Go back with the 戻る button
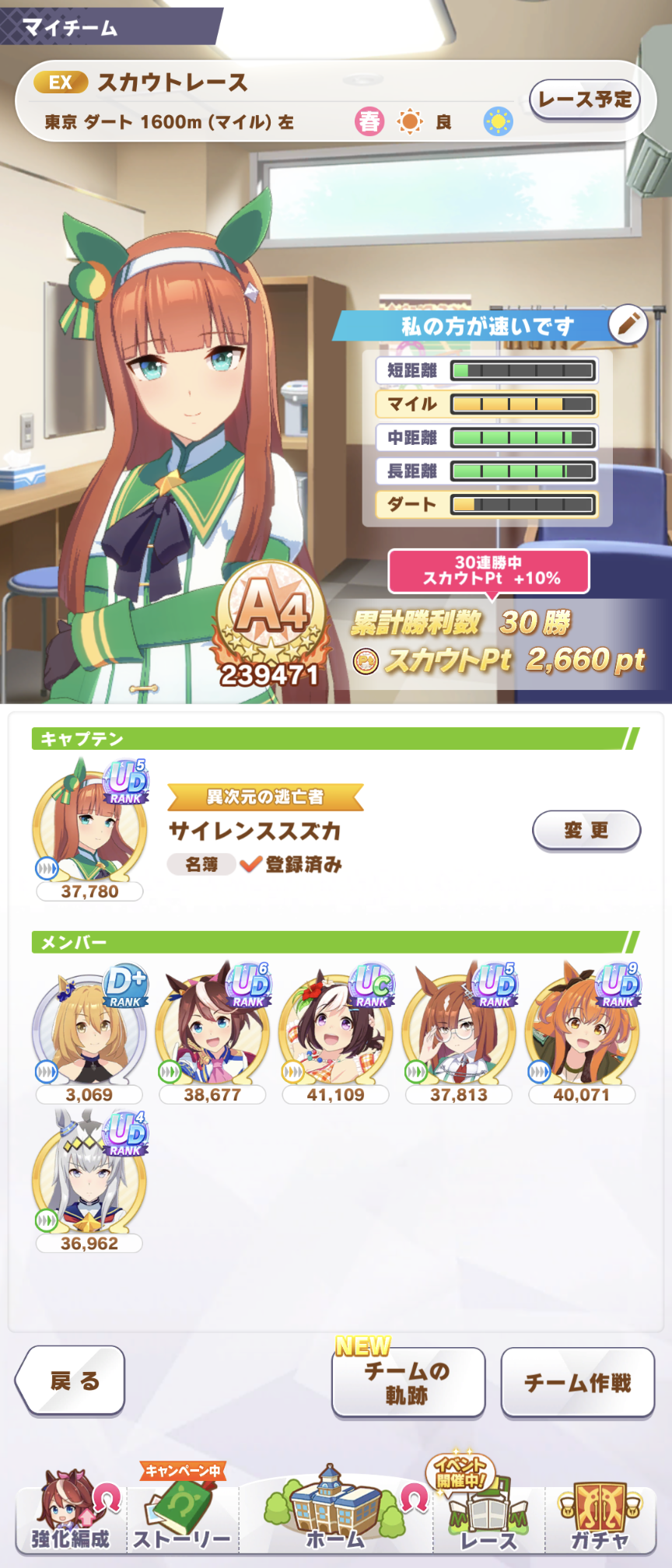Viewport: 672px width, 1568px height. (x=72, y=1381)
